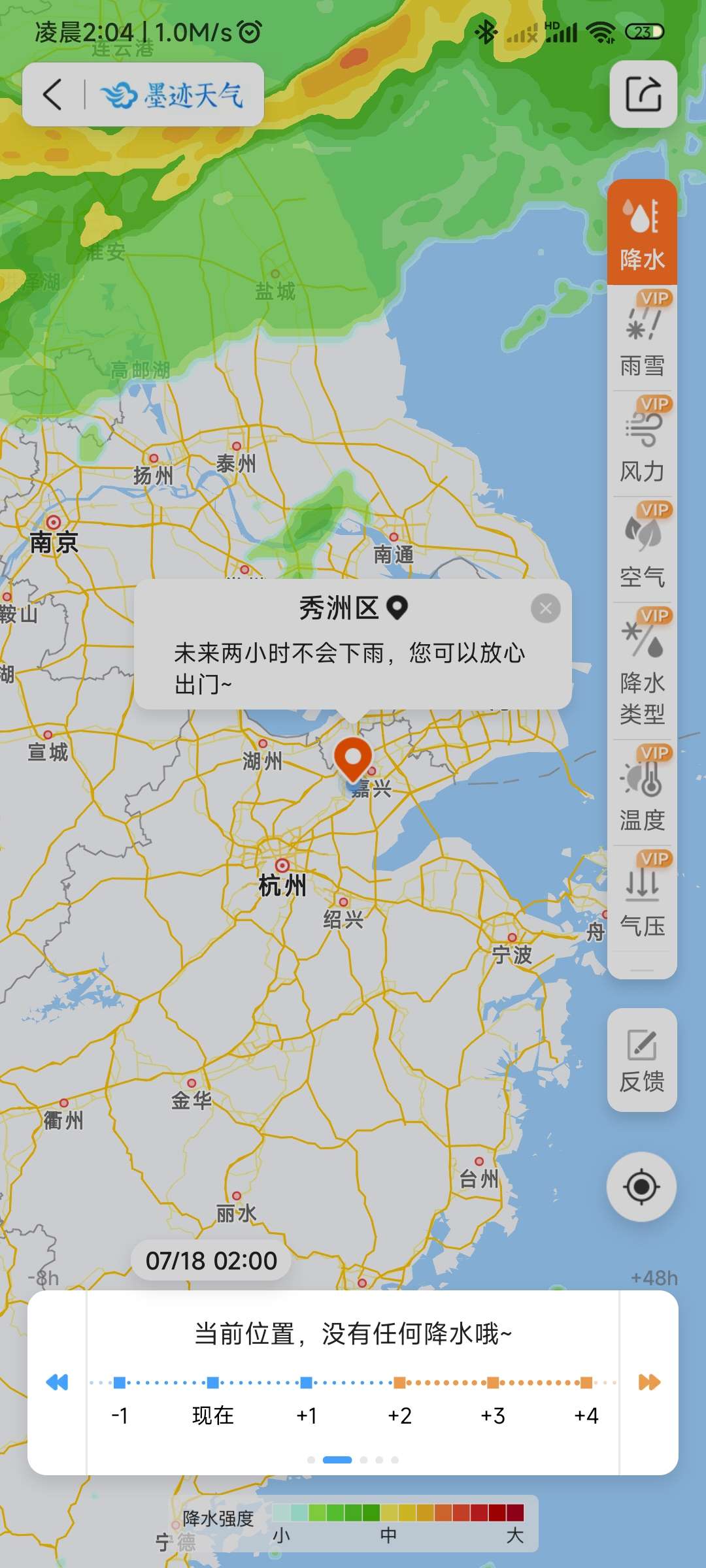This screenshot has width=706, height=1568.
Task: Jump to the -1 hour timeline point
Action: [120, 1382]
